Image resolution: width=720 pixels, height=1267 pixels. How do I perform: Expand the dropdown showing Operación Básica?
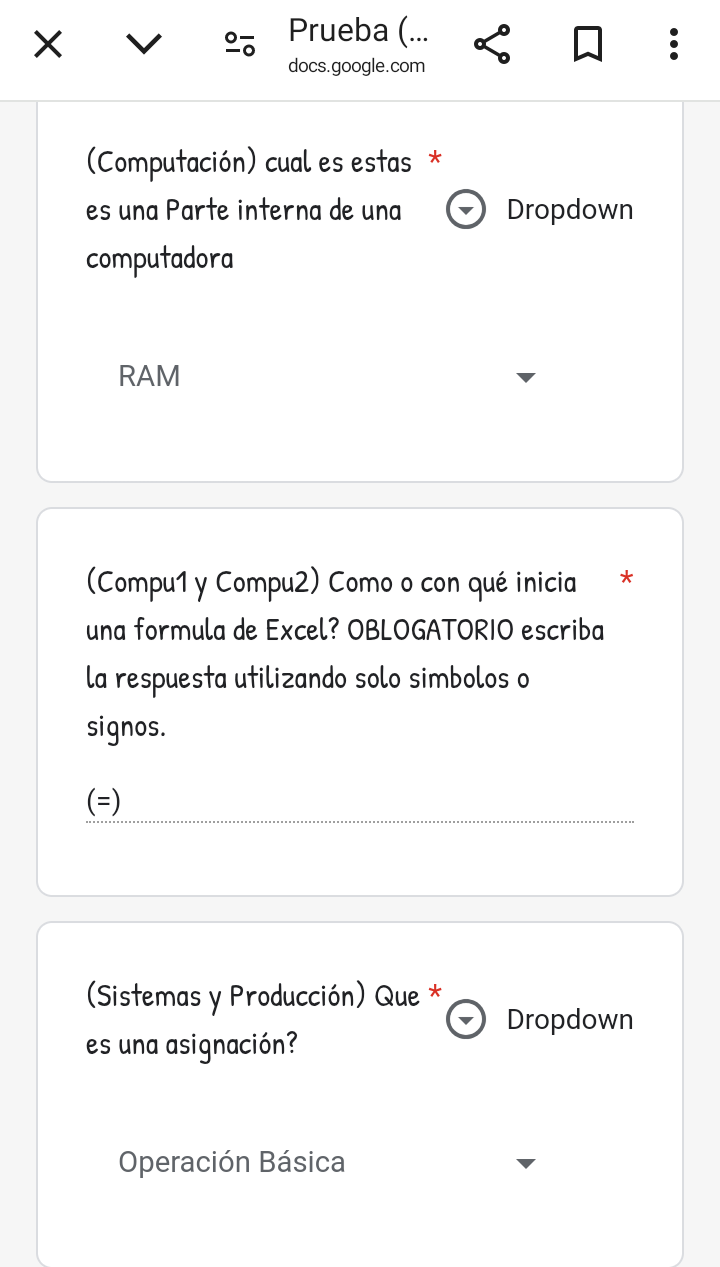pyautogui.click(x=327, y=1163)
